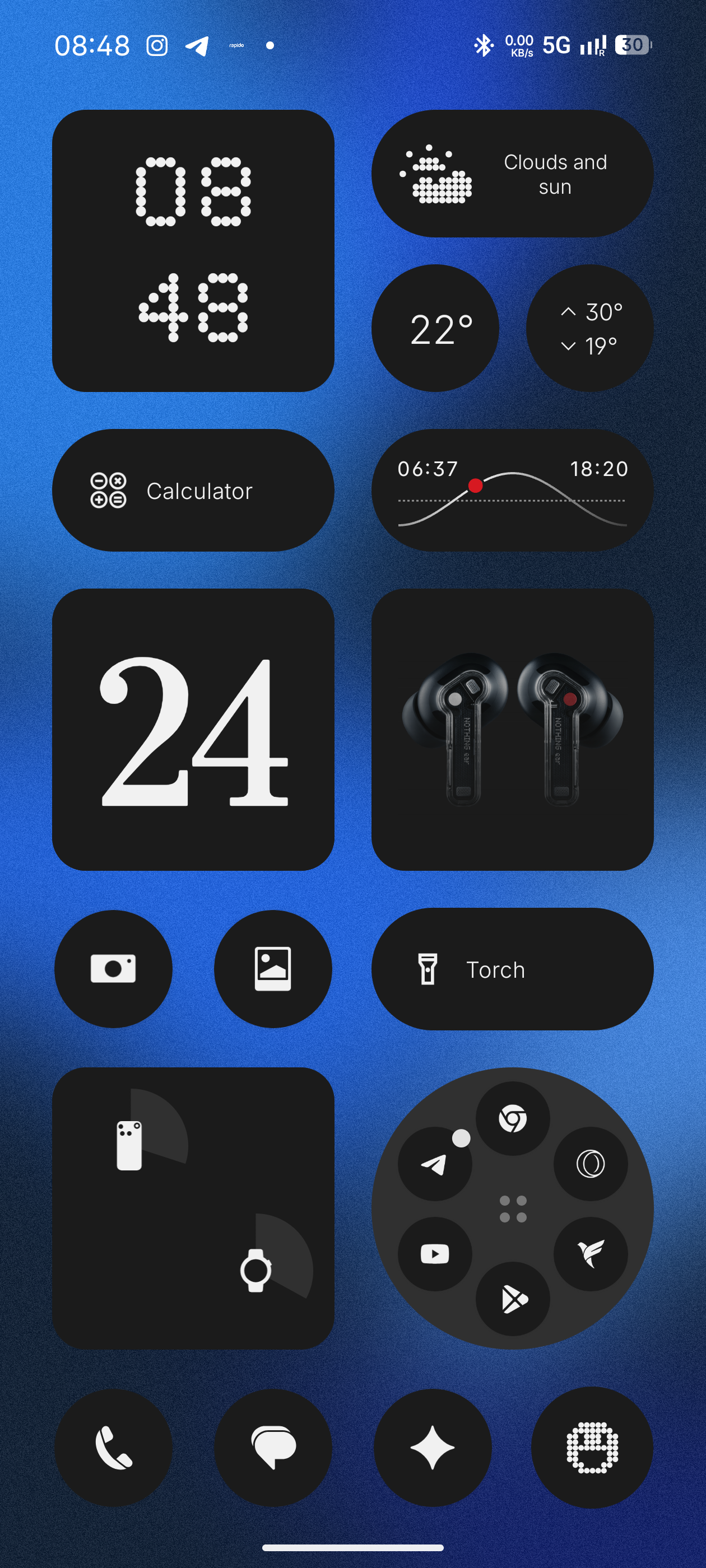Launch the Gemini assistant app

pos(433,1448)
